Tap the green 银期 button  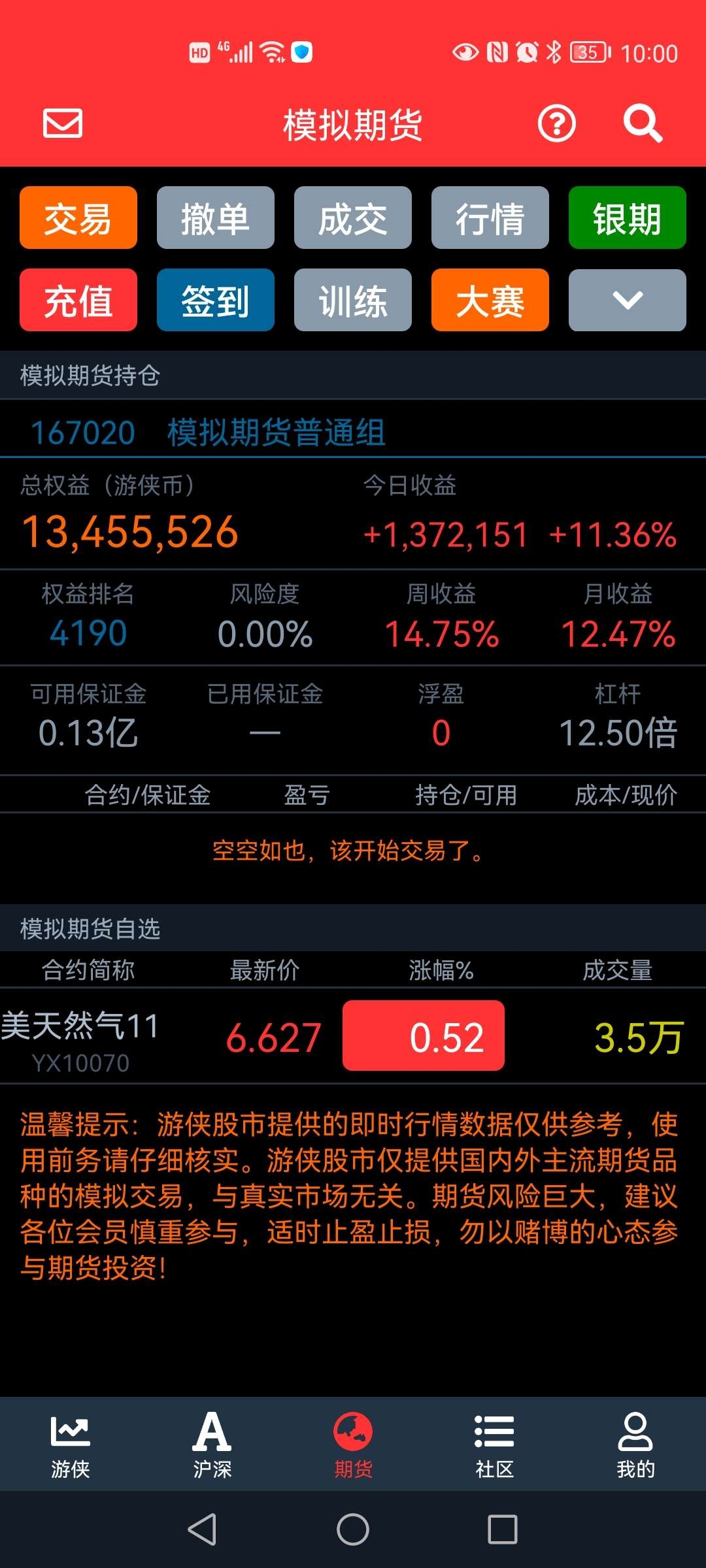click(x=628, y=218)
